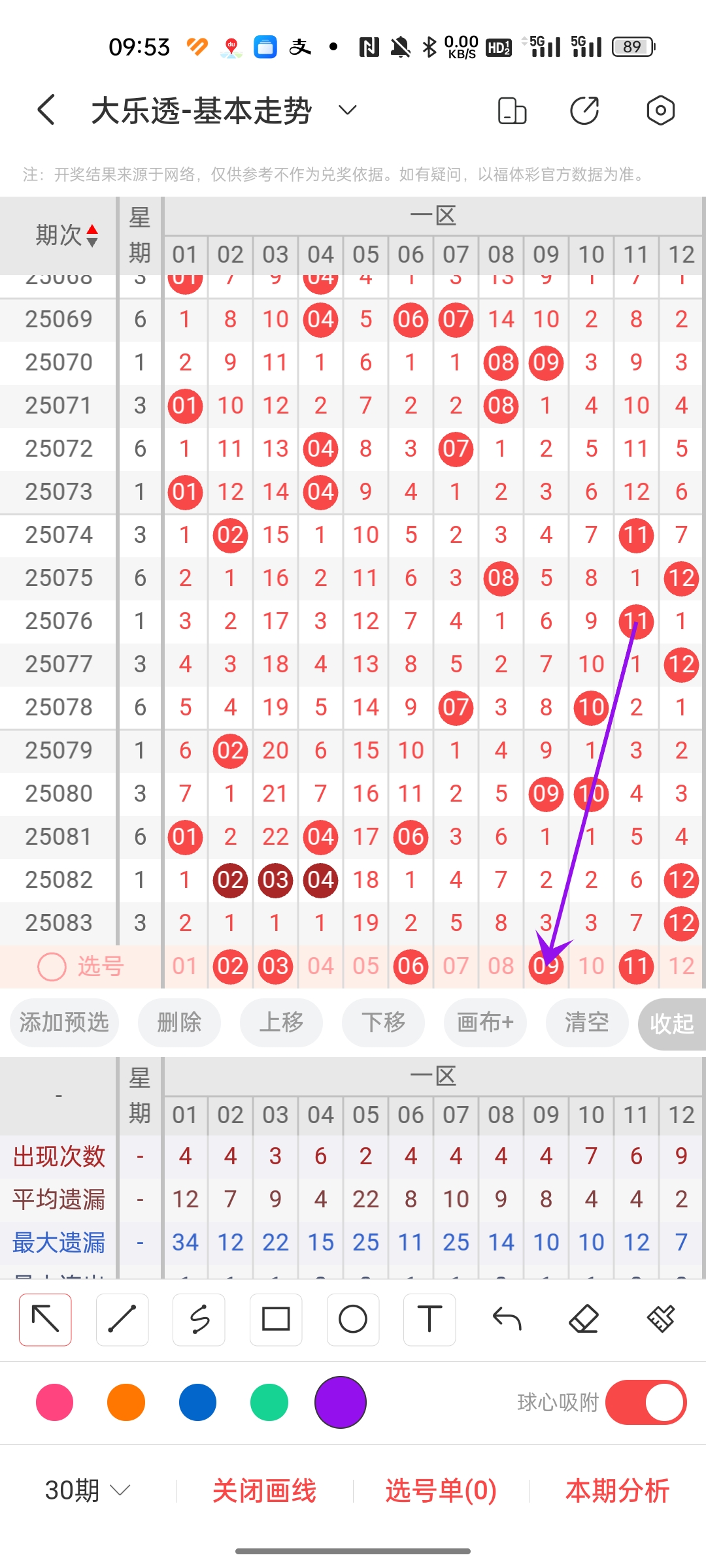The height and width of the screenshot is (1568, 706).
Task: Open the 30期 period dropdown
Action: click(87, 1491)
